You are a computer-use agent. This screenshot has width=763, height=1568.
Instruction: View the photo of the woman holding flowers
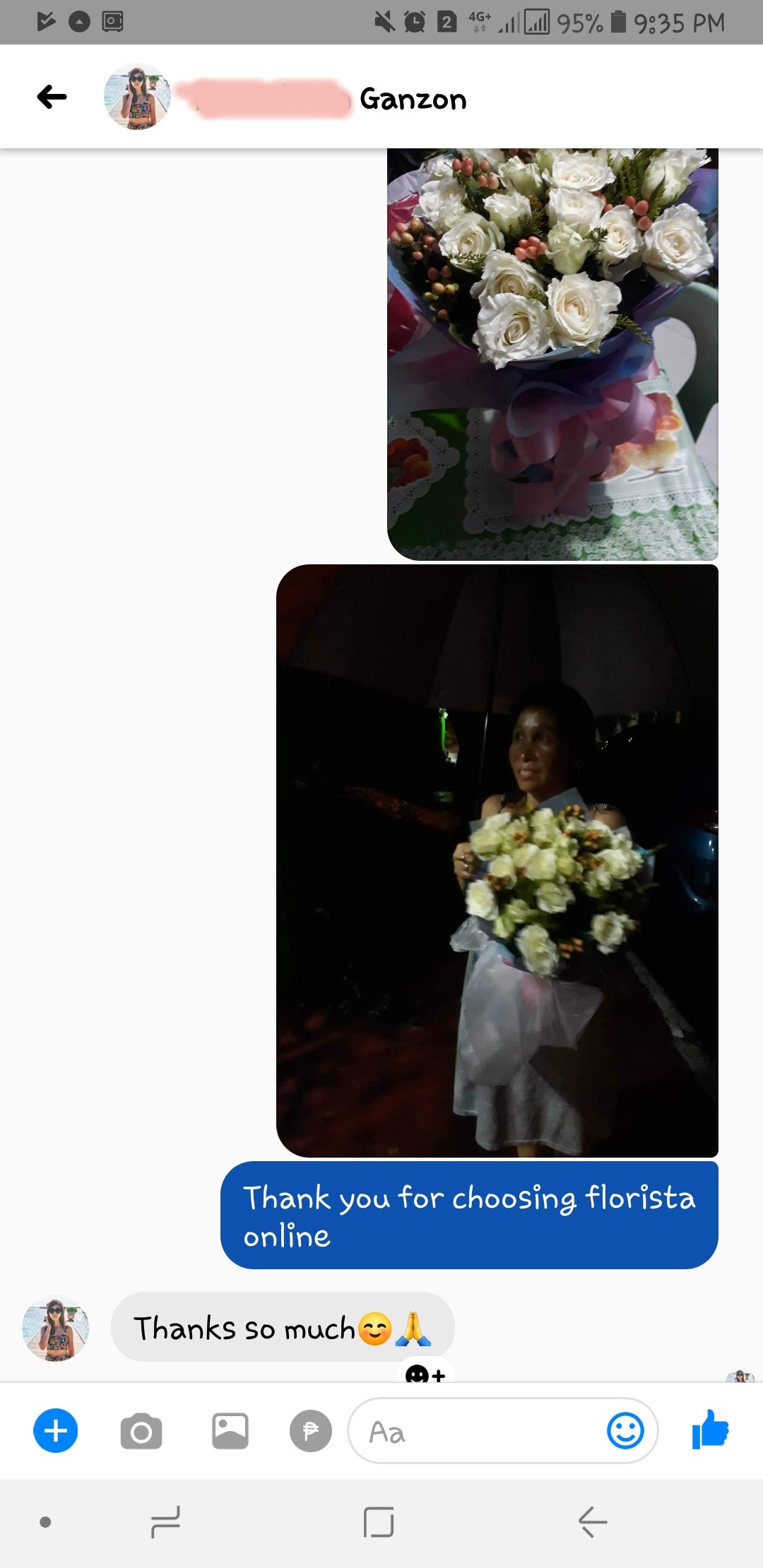coord(497,860)
